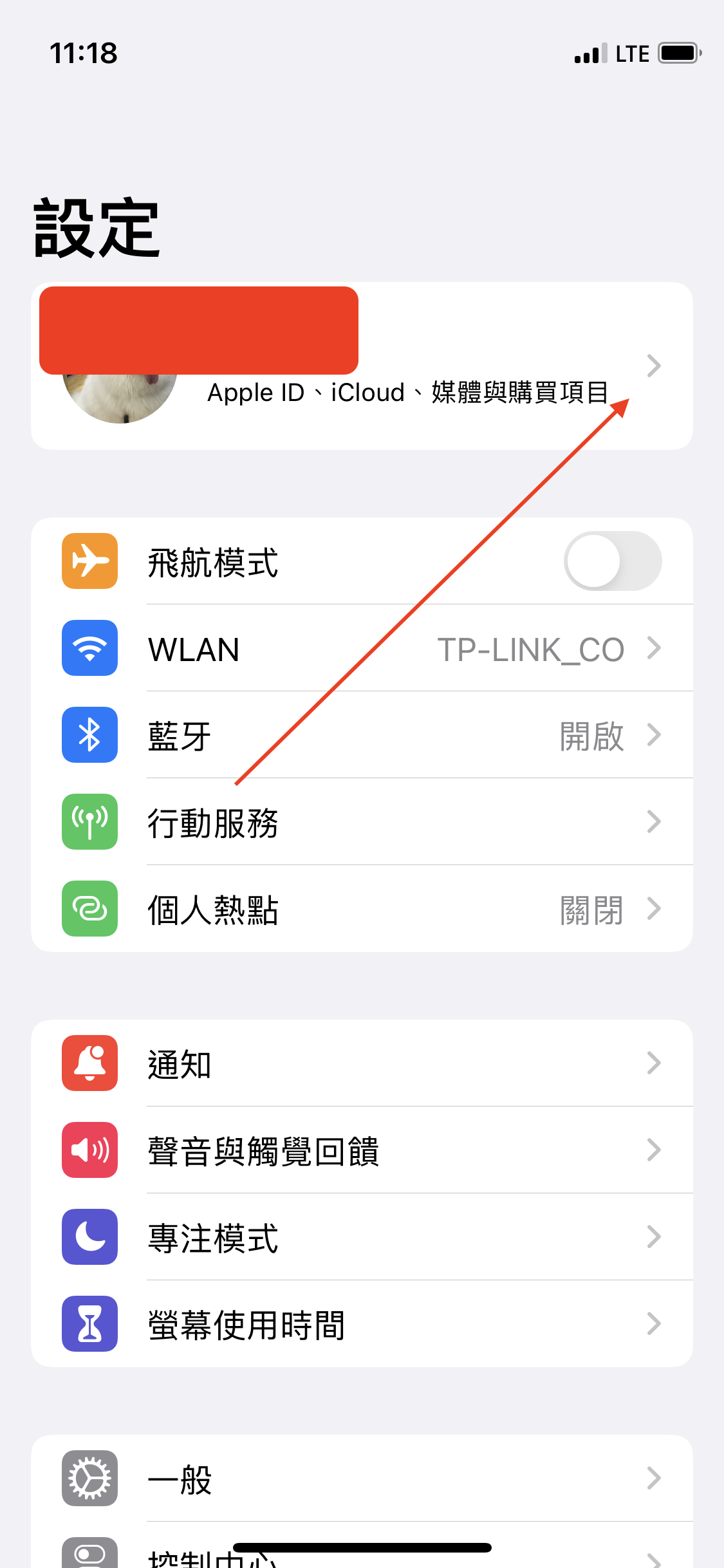Toggle the 飛航模式 airplane mode switch
Screen dimensions: 724x1568
[x=612, y=561]
